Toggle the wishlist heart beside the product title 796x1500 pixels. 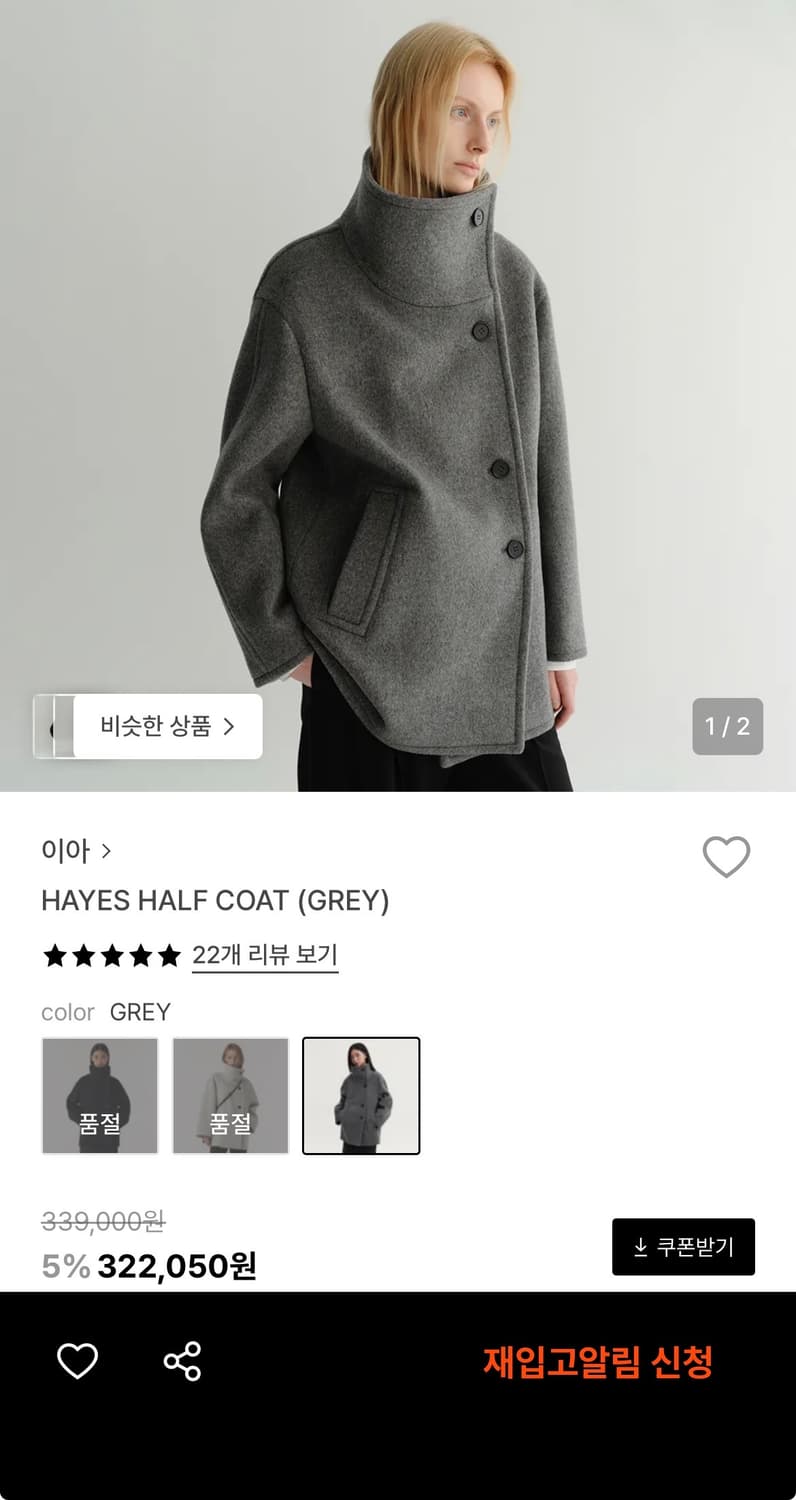pyautogui.click(x=726, y=857)
